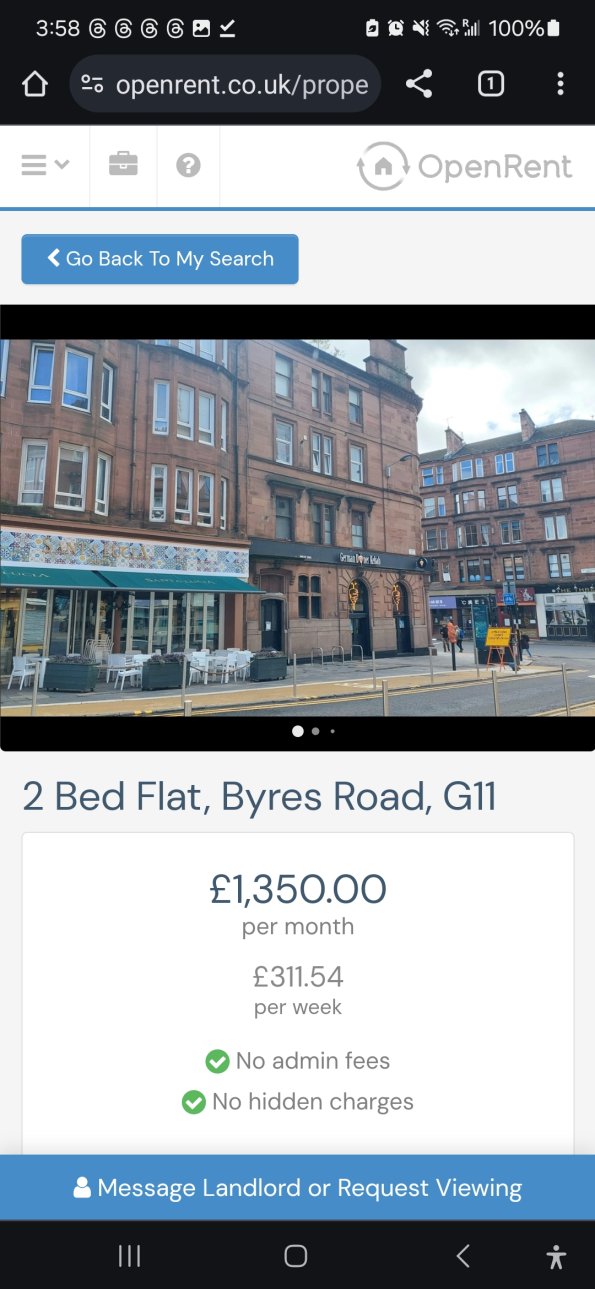Open the browser tab switcher

tap(490, 84)
